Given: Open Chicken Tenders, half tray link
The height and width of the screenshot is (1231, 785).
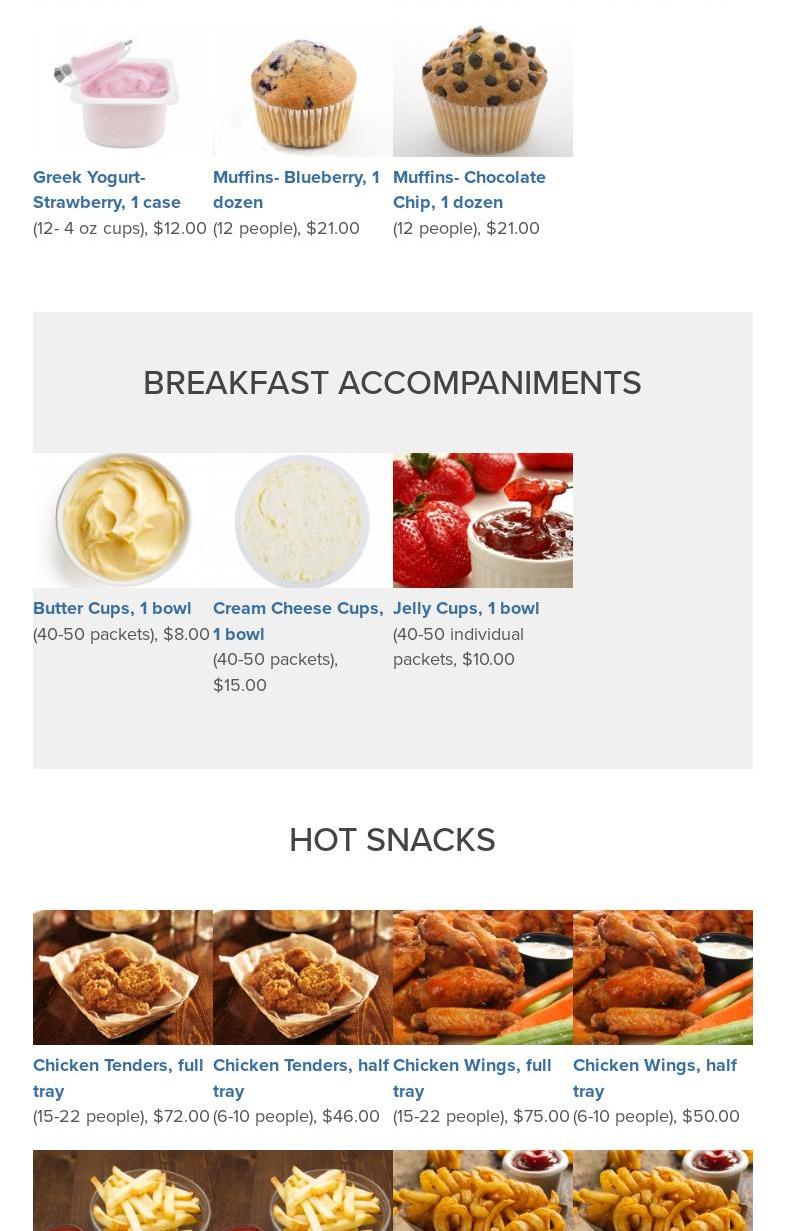Looking at the screenshot, I should click(301, 1077).
